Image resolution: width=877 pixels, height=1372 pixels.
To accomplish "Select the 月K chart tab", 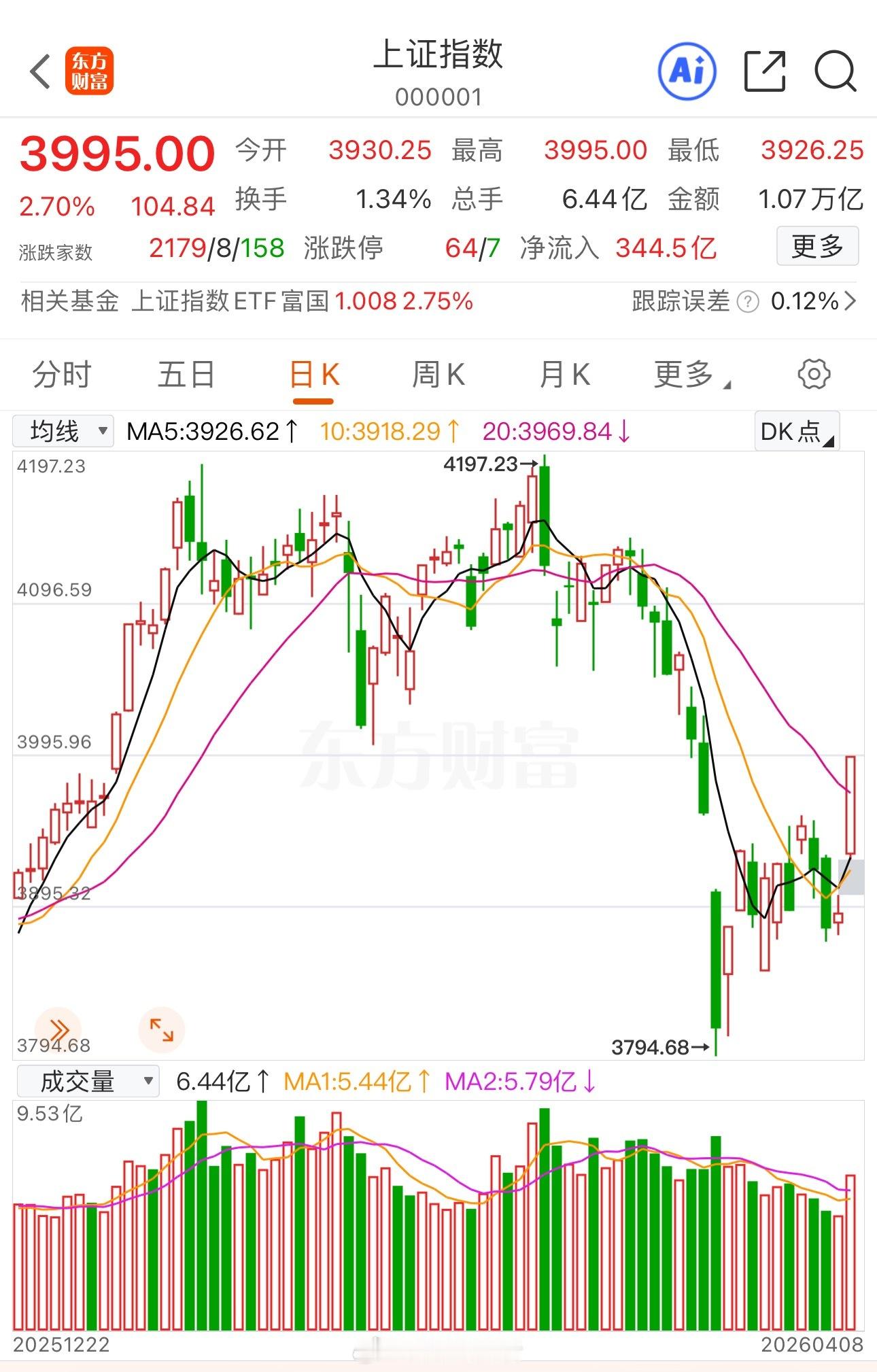I will (x=564, y=373).
